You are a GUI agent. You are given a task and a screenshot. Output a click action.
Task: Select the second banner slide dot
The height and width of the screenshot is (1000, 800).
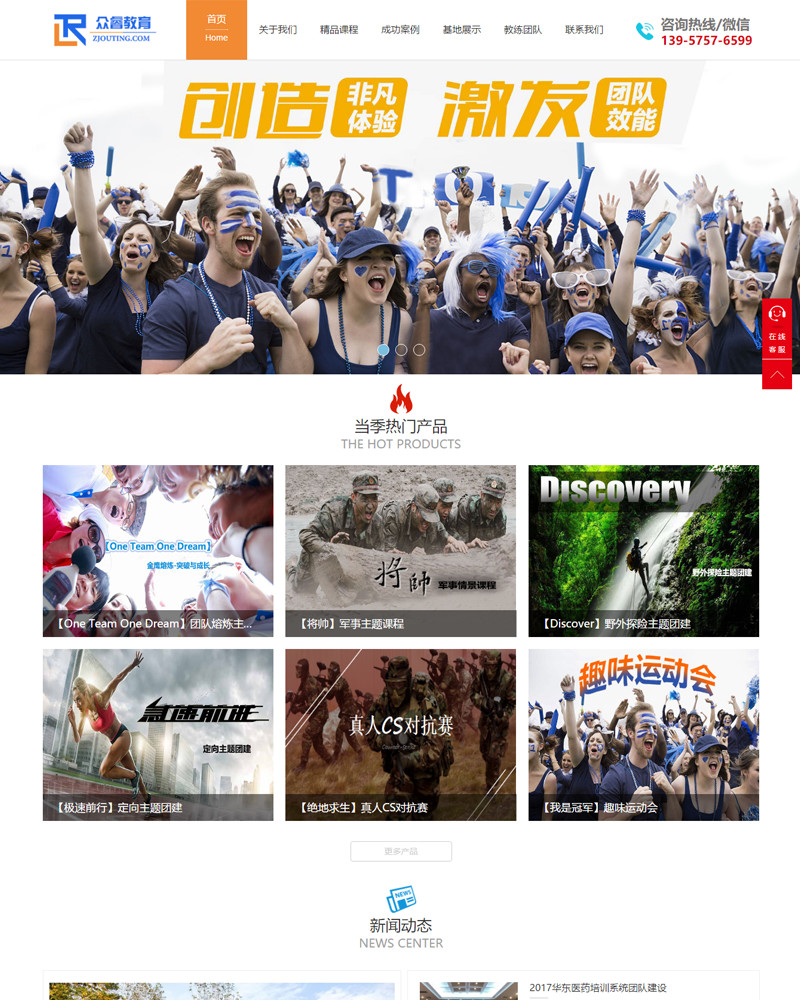401,350
